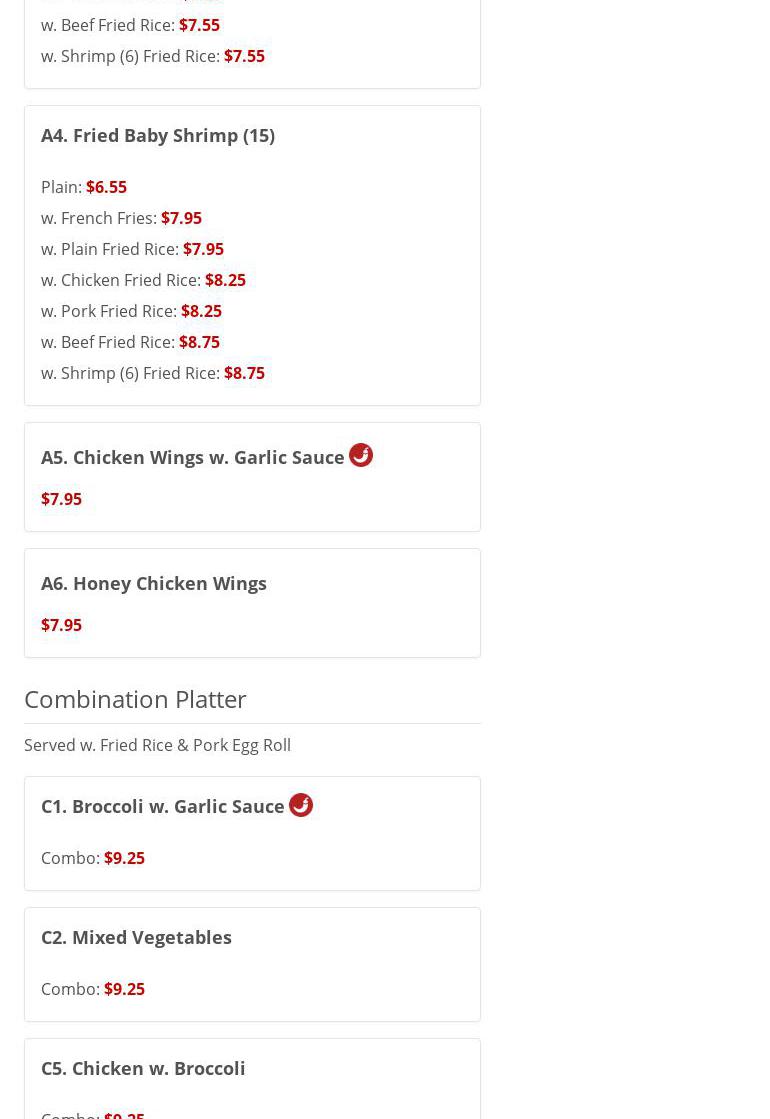The image size is (770, 1119).
Task: Choose A6 Honey Chicken Wings
Action: 154,583
